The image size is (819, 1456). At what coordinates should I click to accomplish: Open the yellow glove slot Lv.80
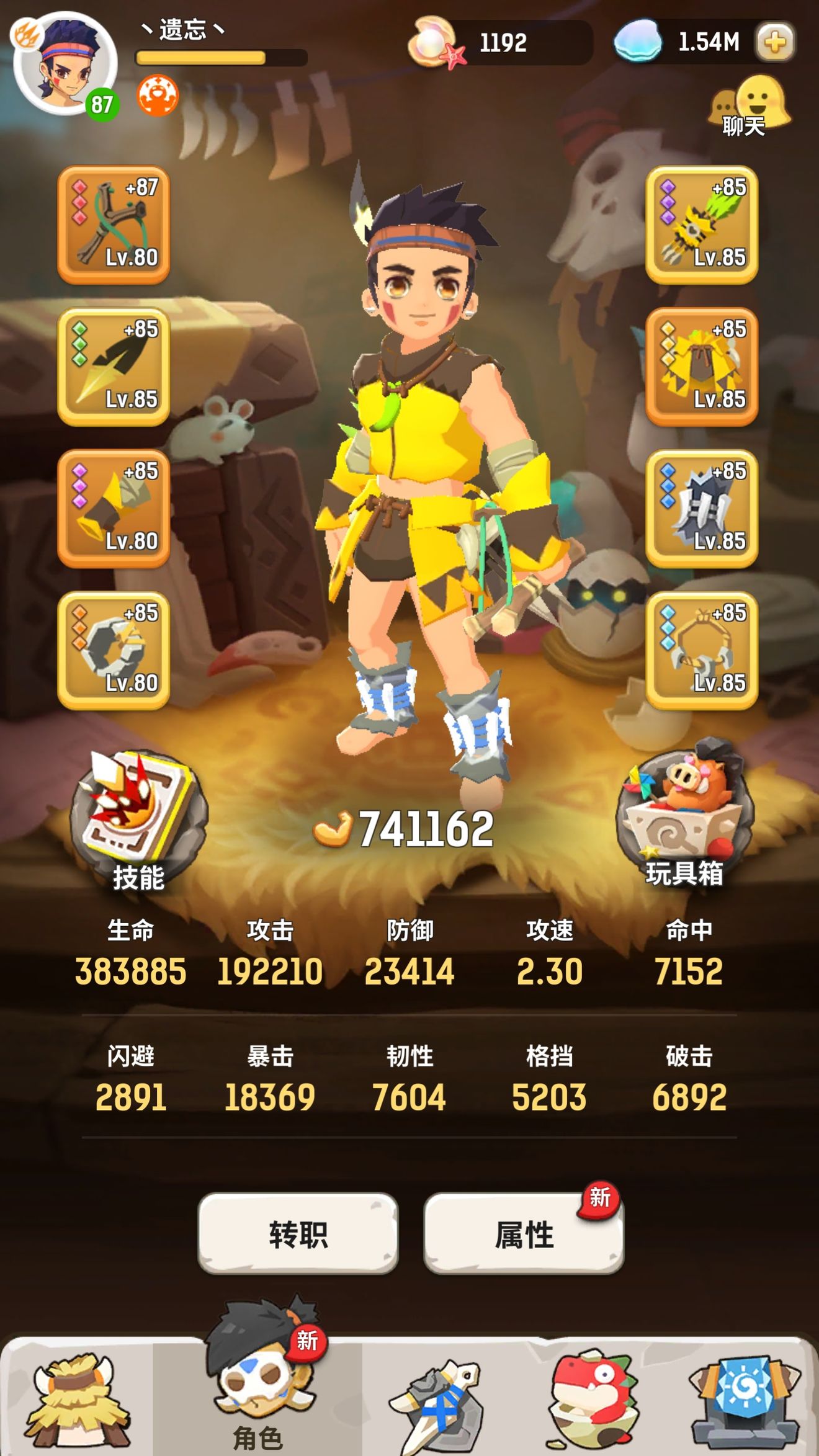pyautogui.click(x=114, y=508)
